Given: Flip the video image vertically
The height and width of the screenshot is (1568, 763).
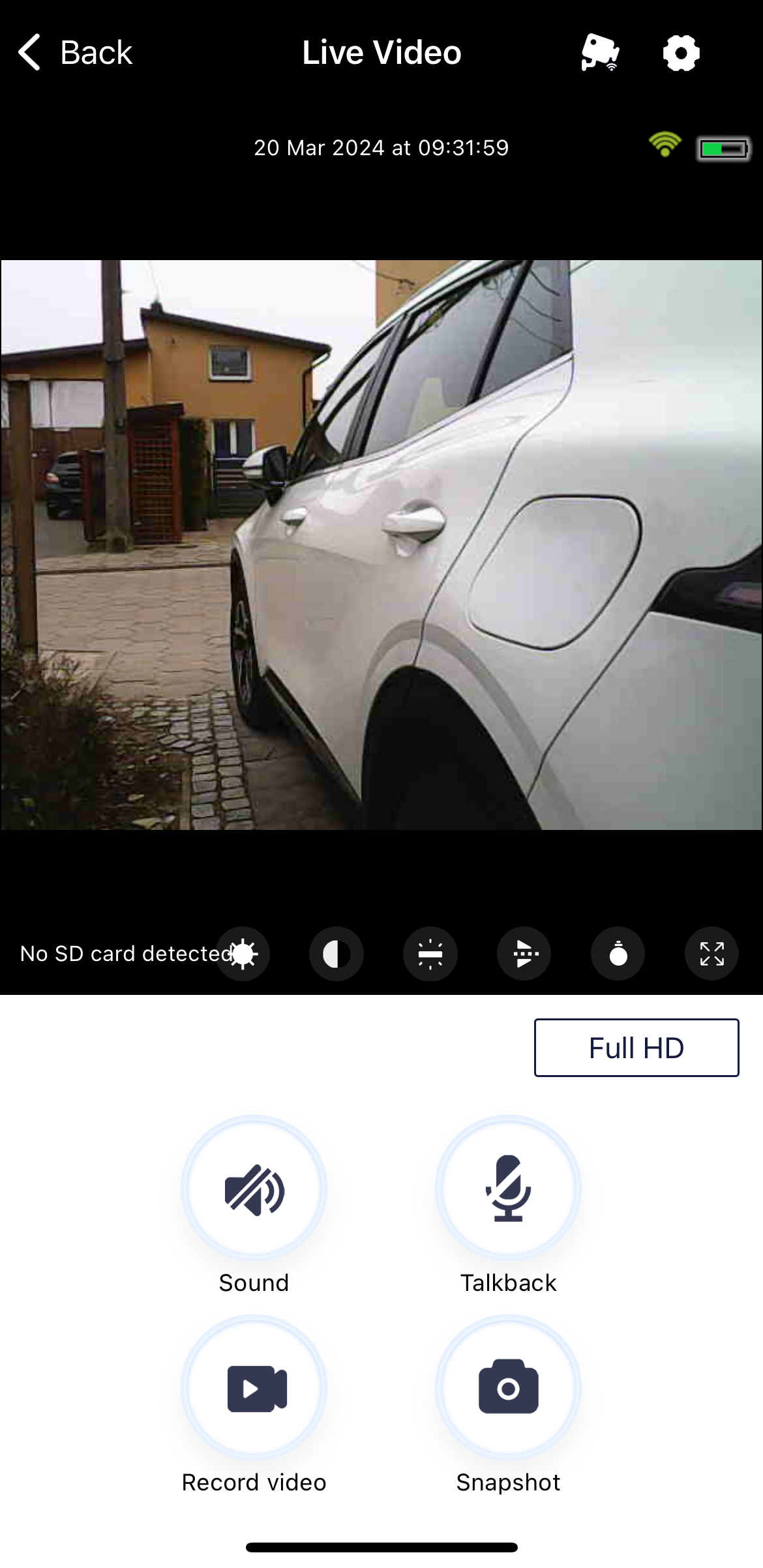Looking at the screenshot, I should pos(524,954).
